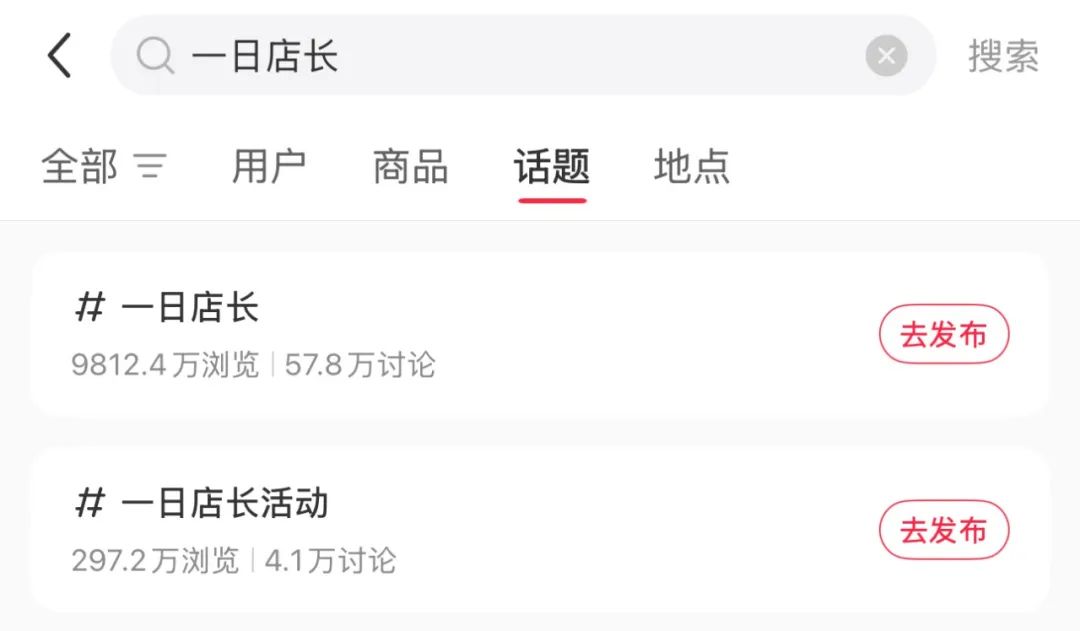Open the topic # 一日店长

(190, 308)
